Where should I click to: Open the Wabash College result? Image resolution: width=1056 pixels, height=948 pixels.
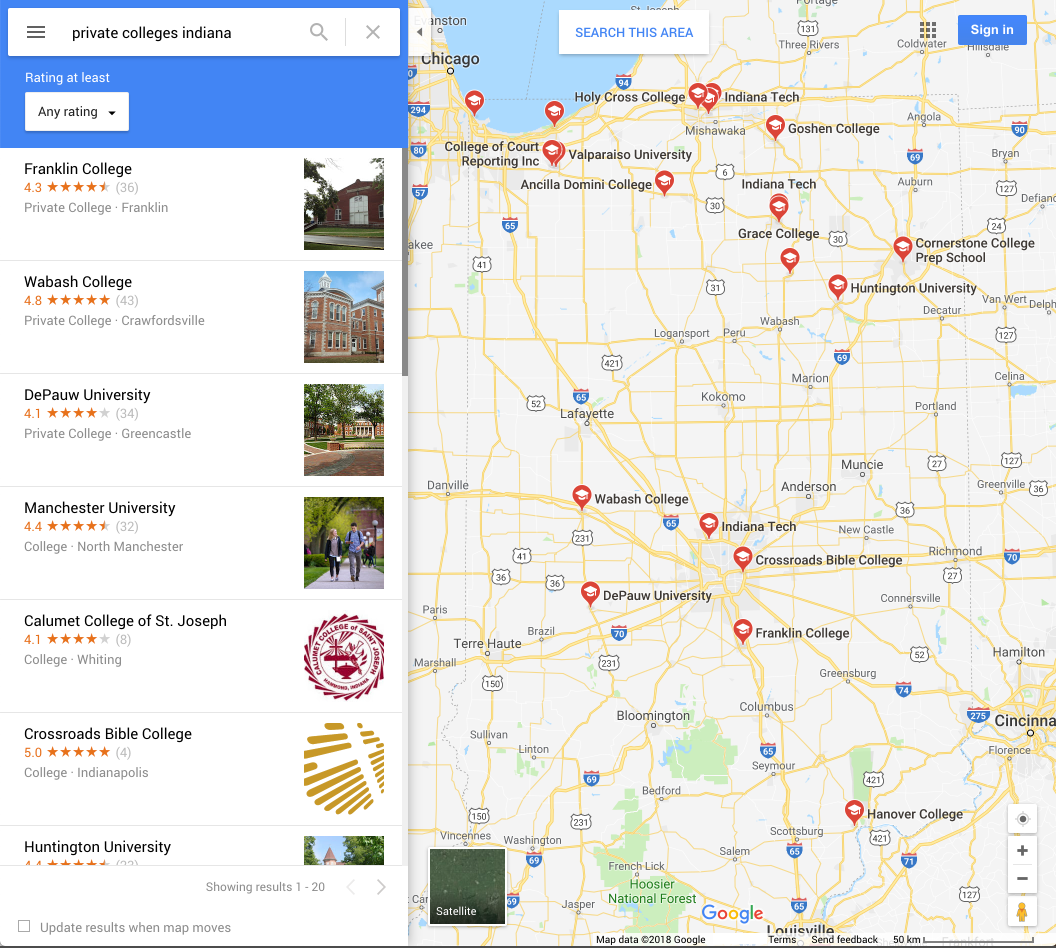click(78, 282)
